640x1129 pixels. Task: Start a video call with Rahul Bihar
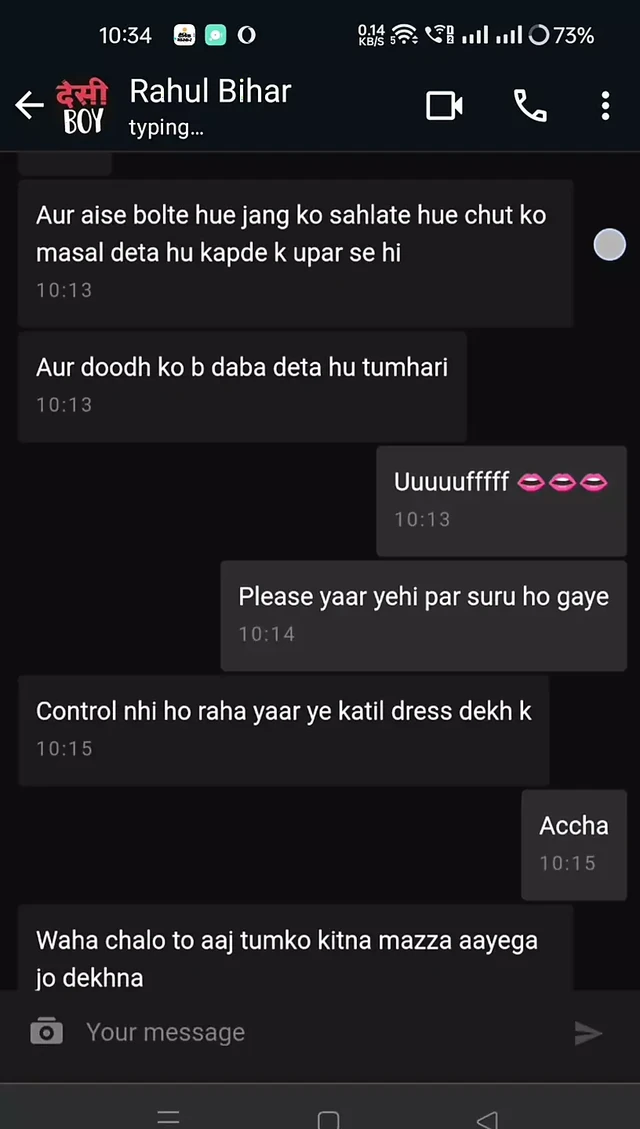444,105
